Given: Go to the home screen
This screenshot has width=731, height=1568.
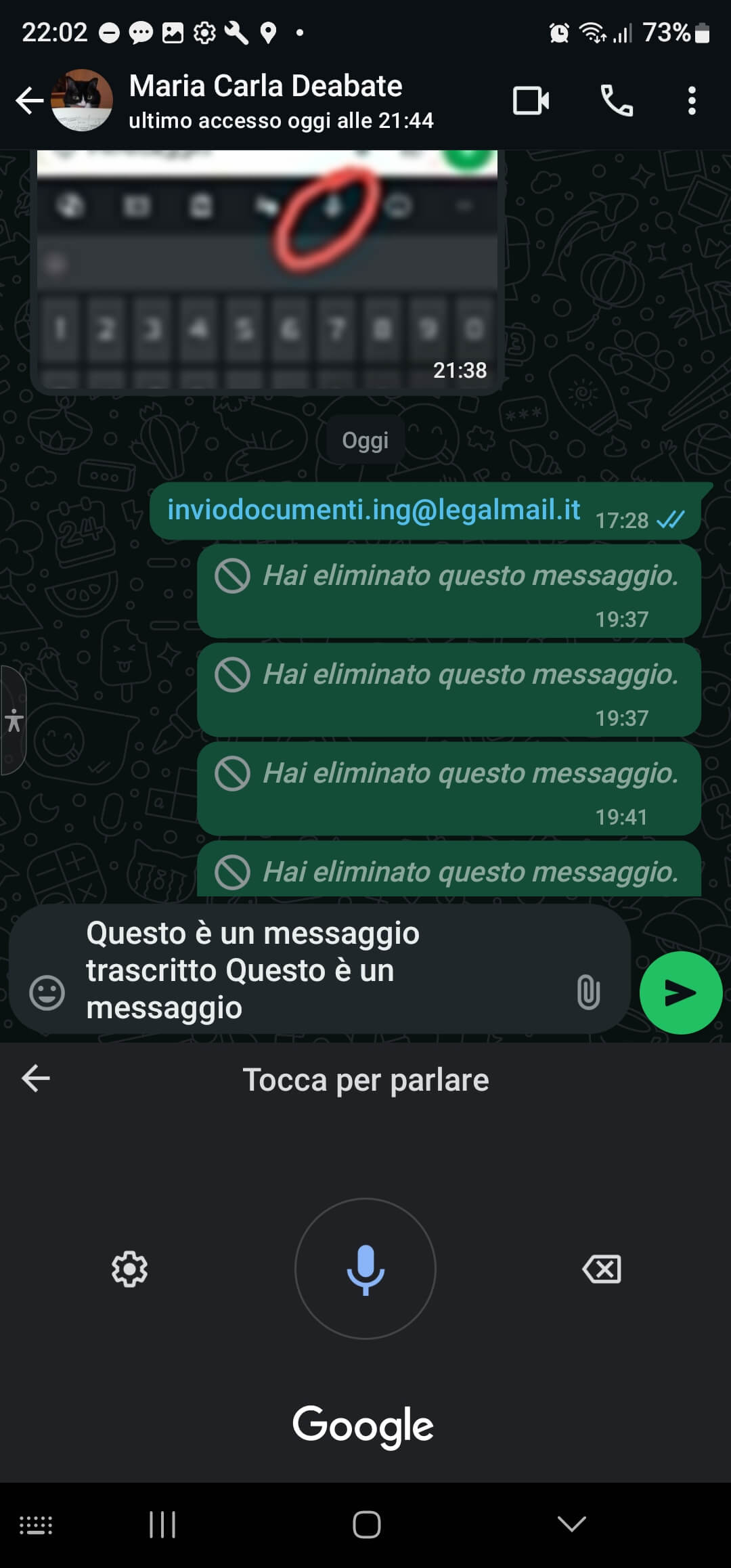Looking at the screenshot, I should (366, 1525).
